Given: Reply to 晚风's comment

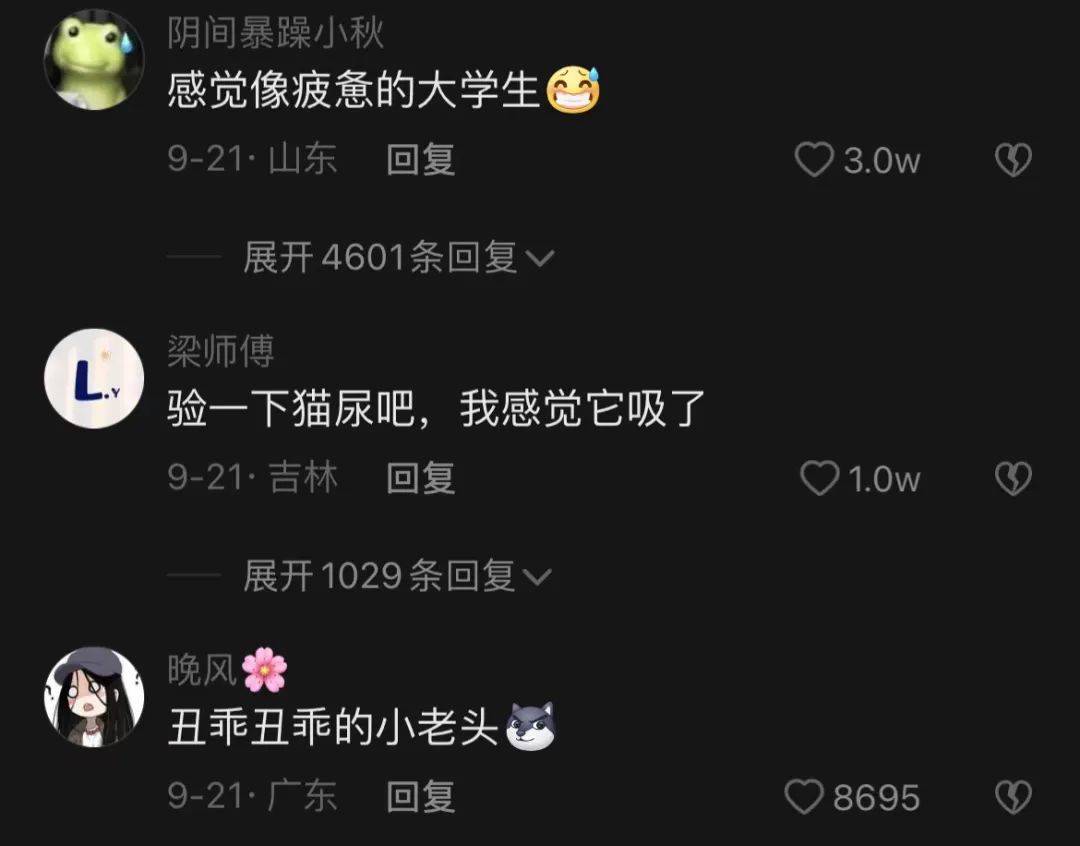Looking at the screenshot, I should [x=420, y=797].
